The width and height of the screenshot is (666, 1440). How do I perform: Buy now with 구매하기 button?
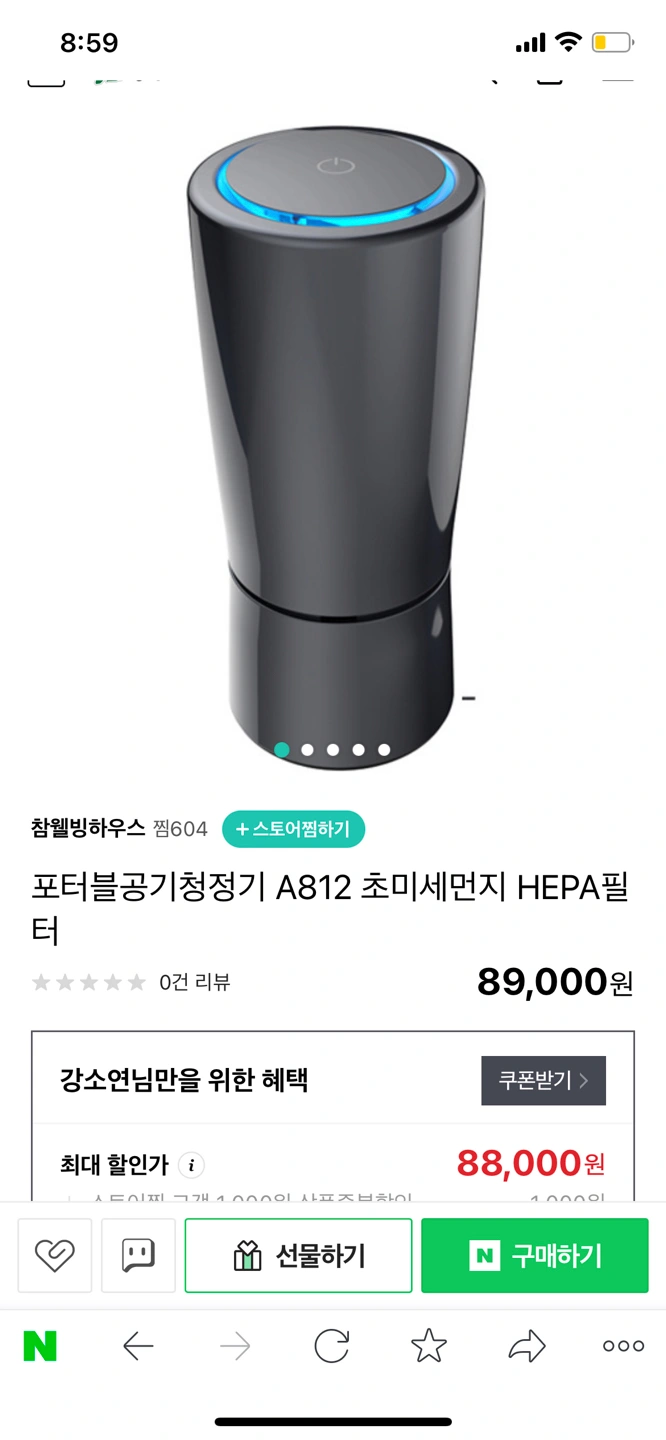[x=534, y=1255]
